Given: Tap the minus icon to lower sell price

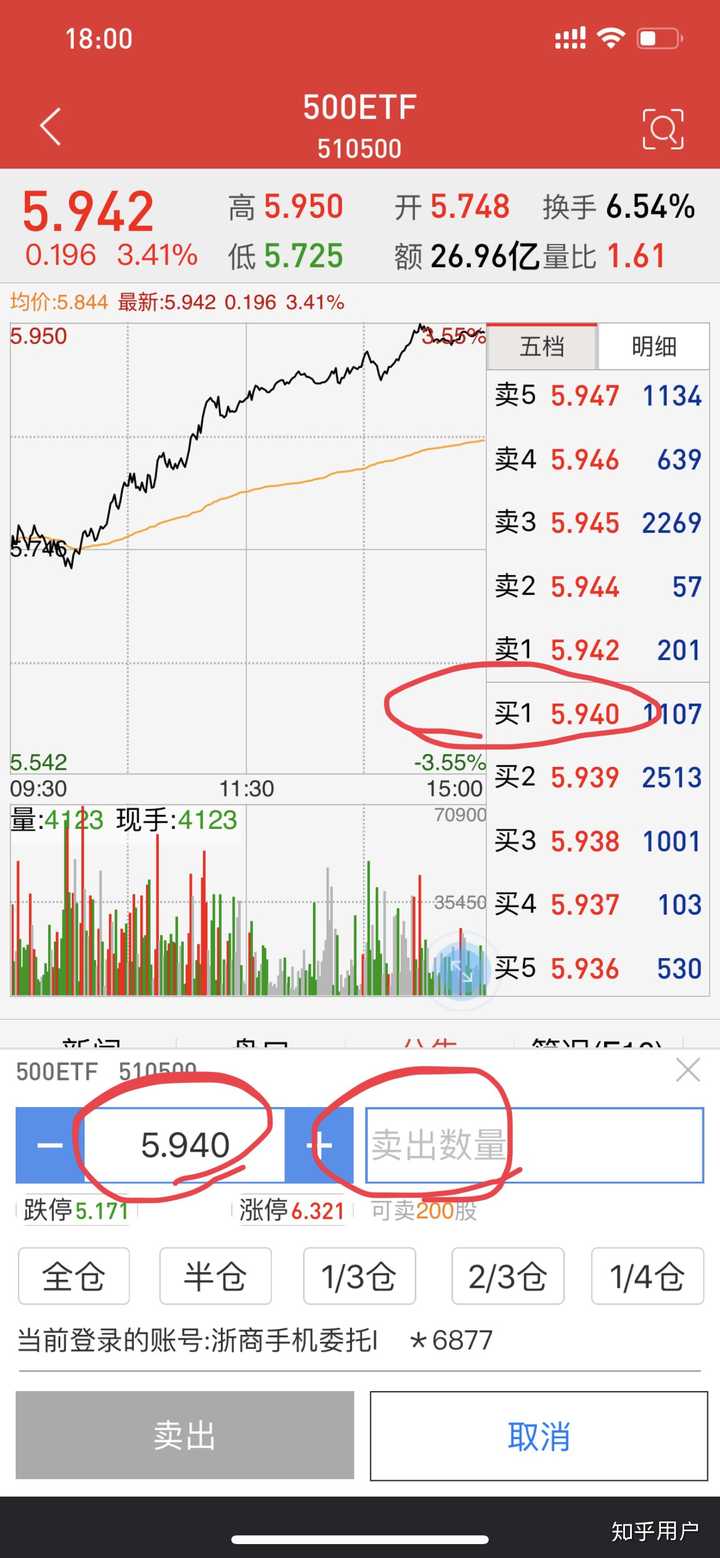Looking at the screenshot, I should coord(46,1145).
